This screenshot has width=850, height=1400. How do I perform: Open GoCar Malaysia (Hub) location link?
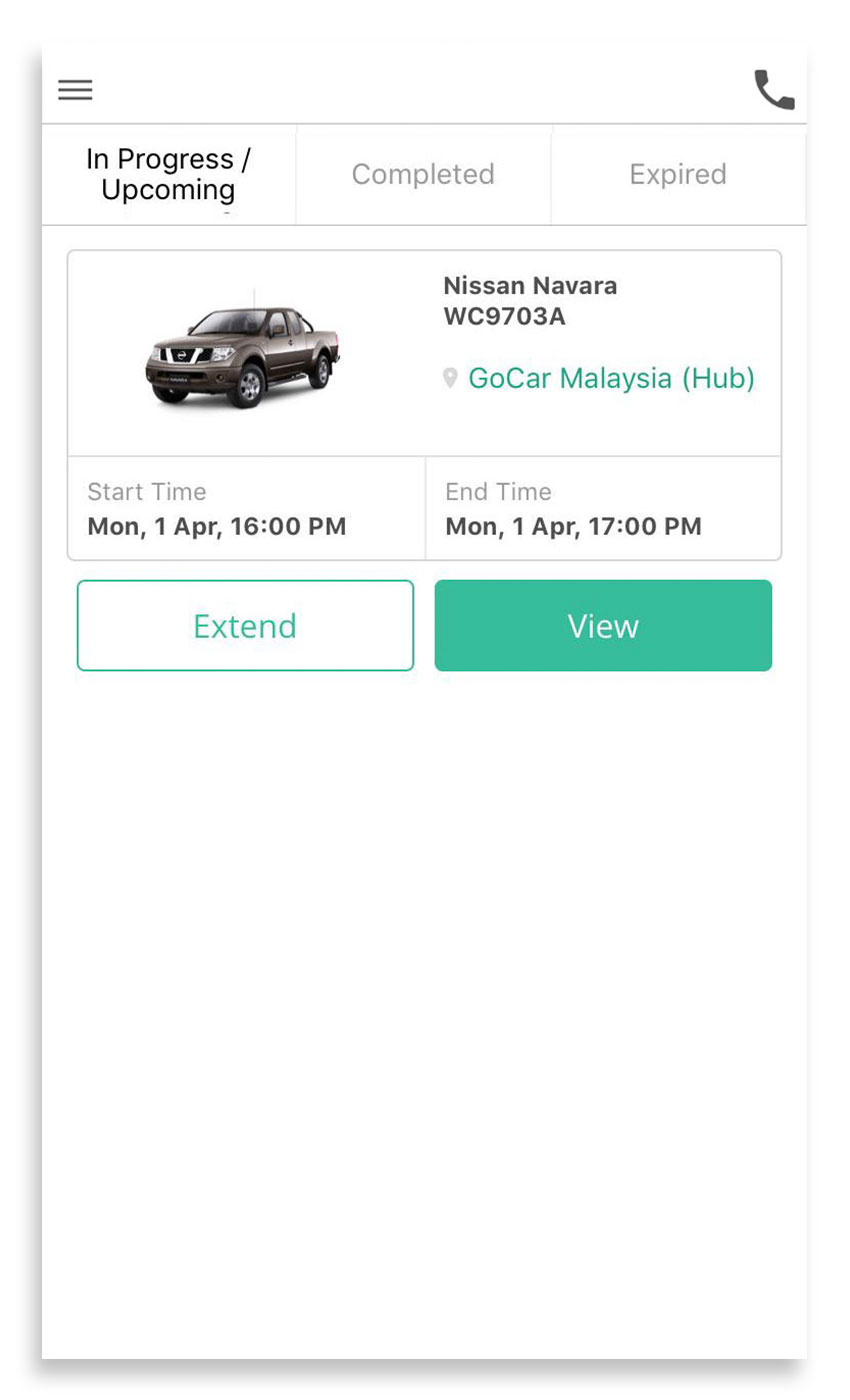[x=610, y=378]
